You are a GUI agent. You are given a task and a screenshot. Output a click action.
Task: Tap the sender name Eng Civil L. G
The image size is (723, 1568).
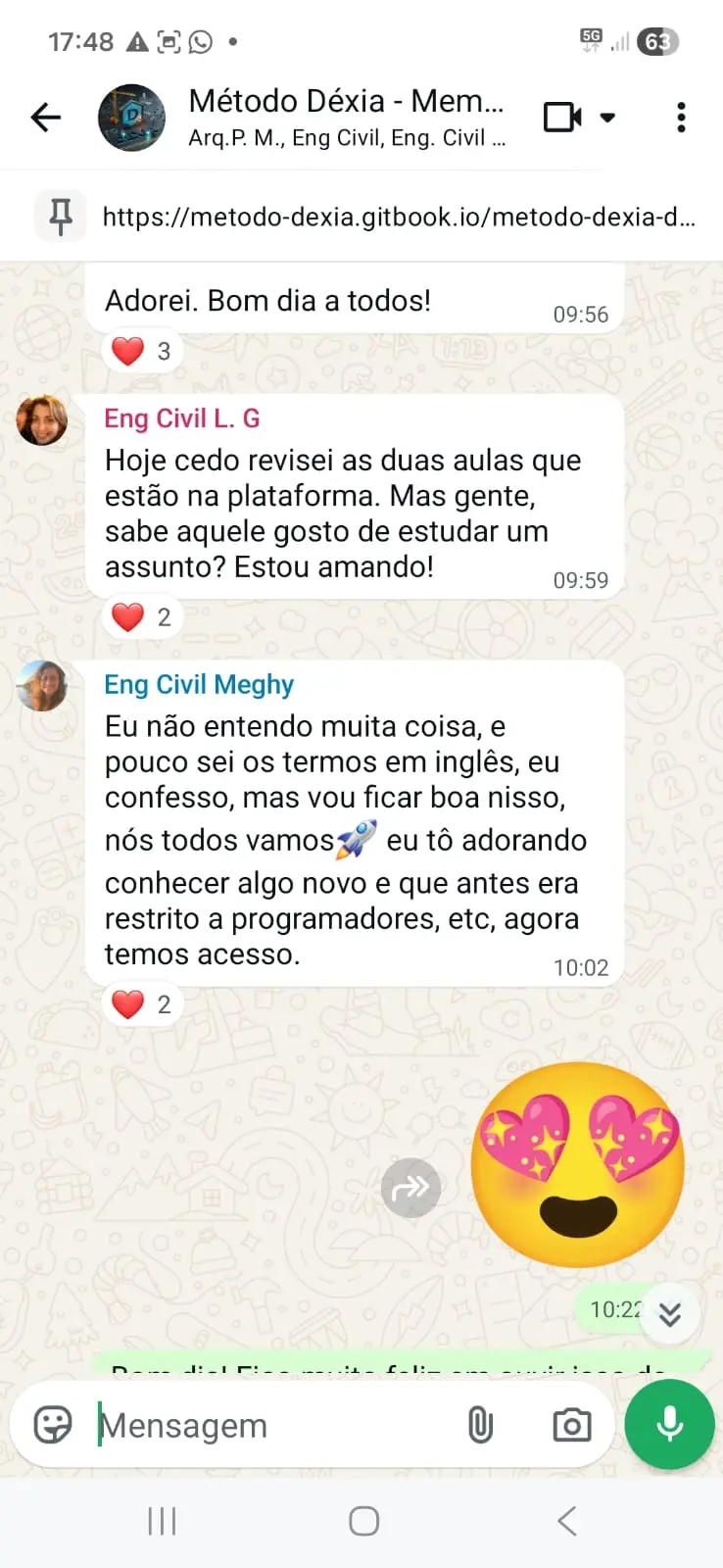point(181,418)
